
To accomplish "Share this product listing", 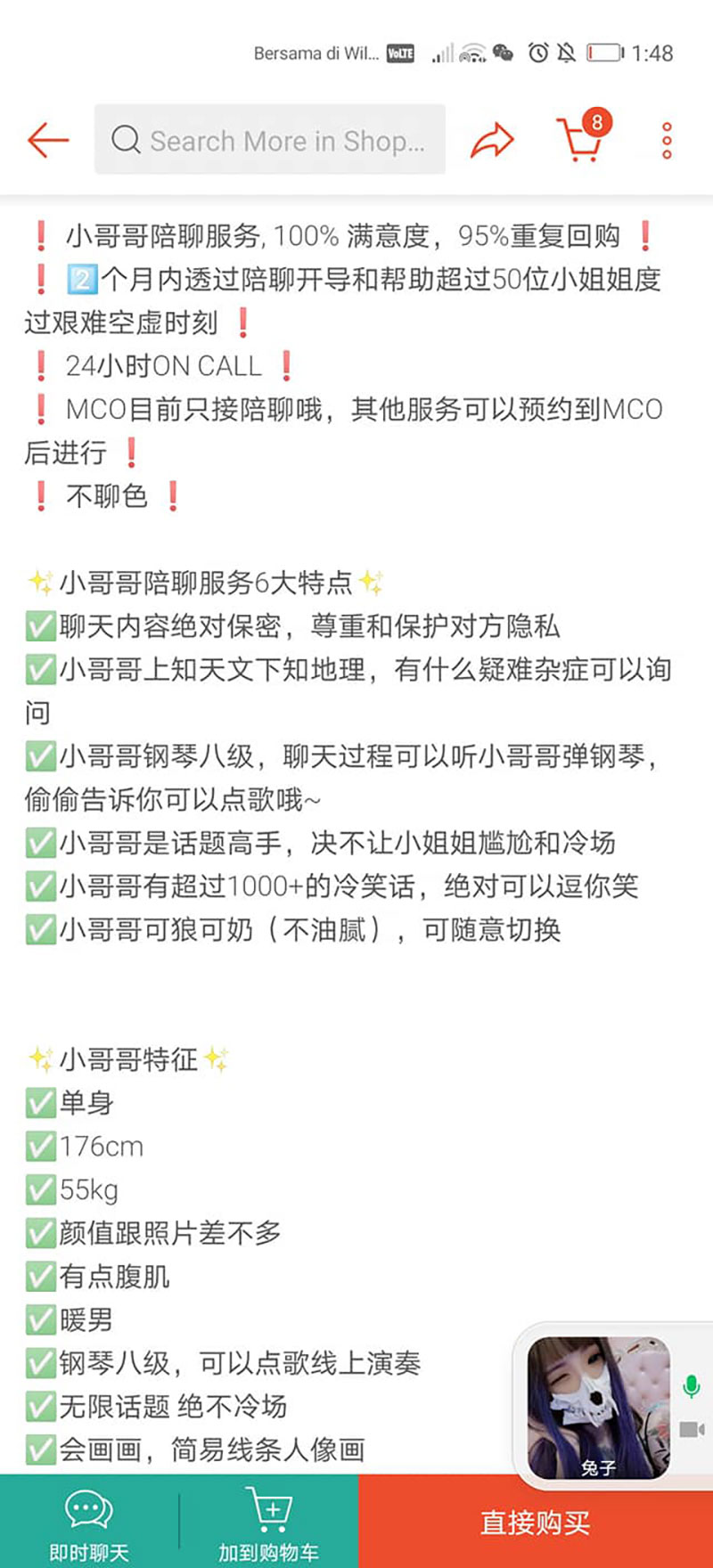I will pos(492,140).
